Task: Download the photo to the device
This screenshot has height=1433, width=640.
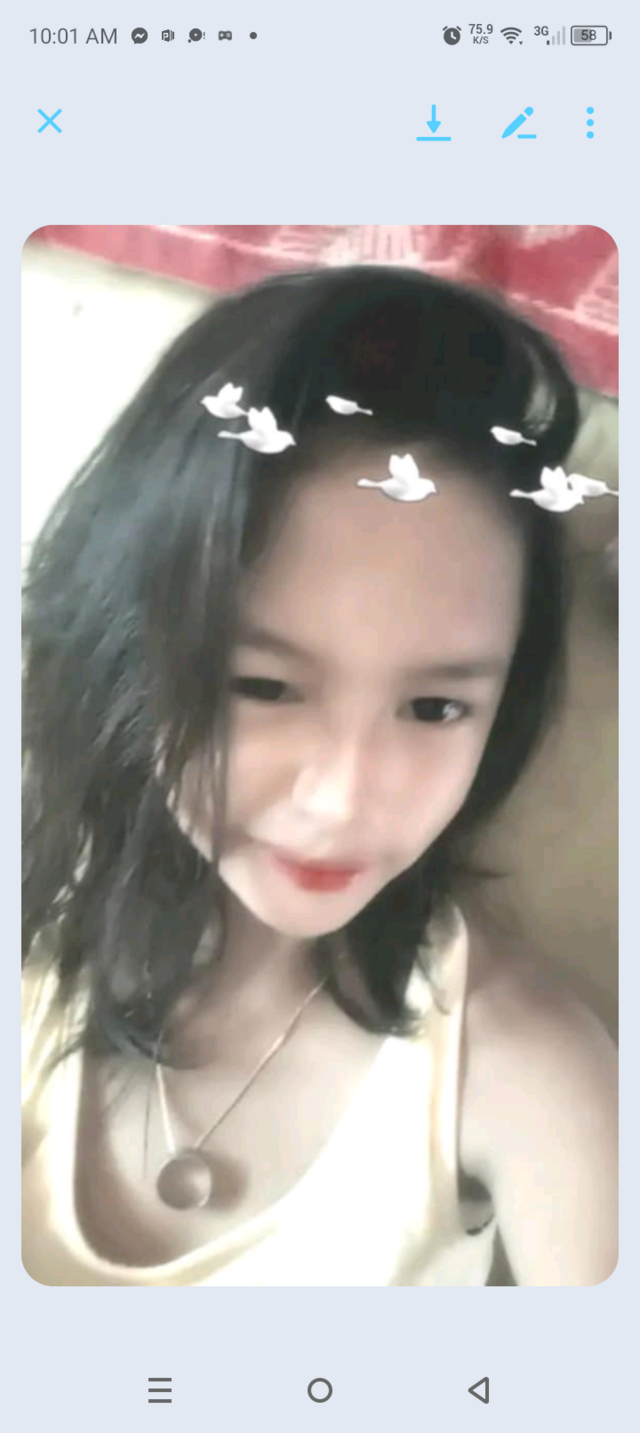Action: tap(433, 123)
